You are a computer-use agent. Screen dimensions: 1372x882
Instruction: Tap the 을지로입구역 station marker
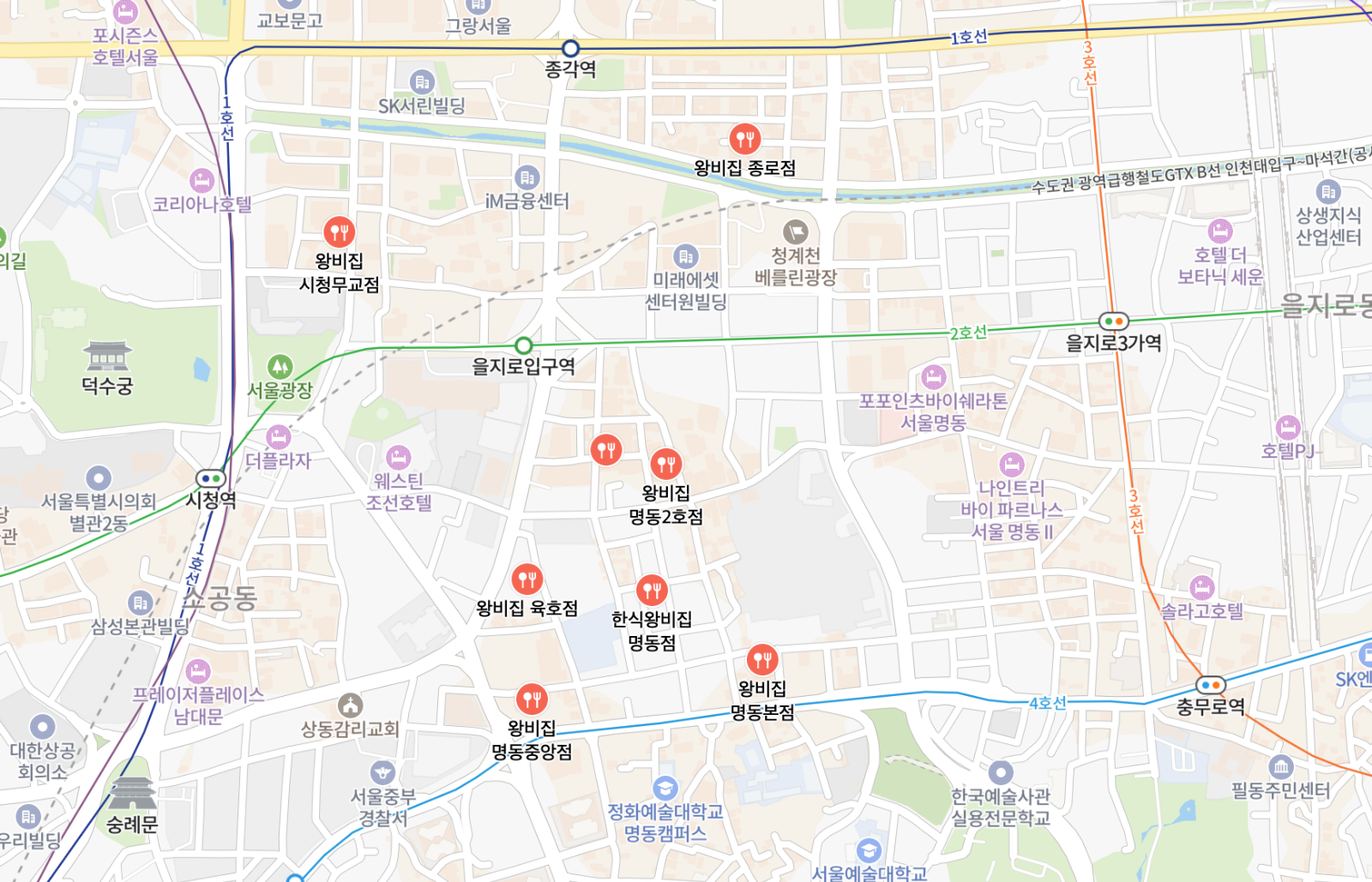523,346
